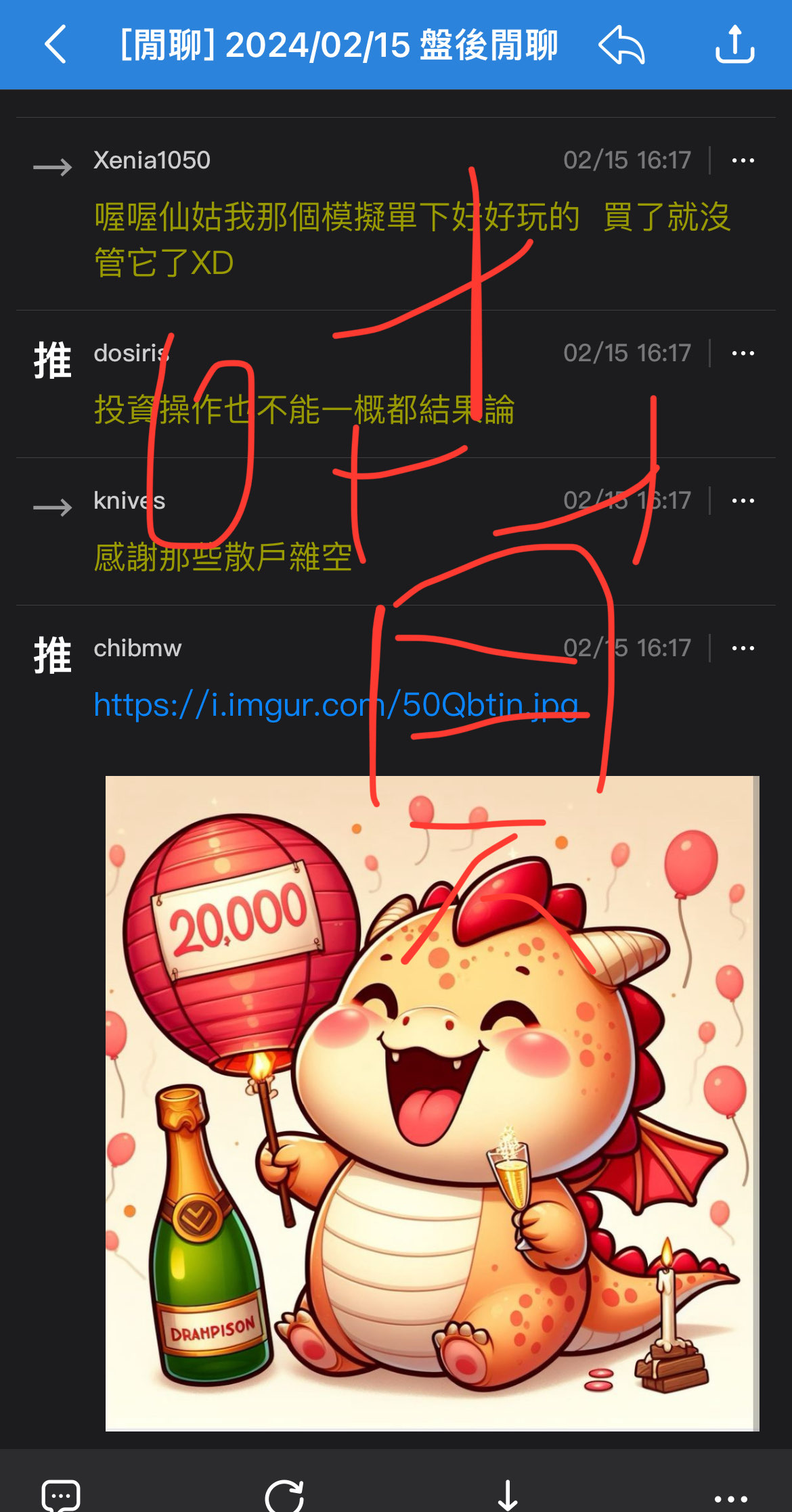Refresh the thread
This screenshot has height=1512, width=792.
point(284,1494)
